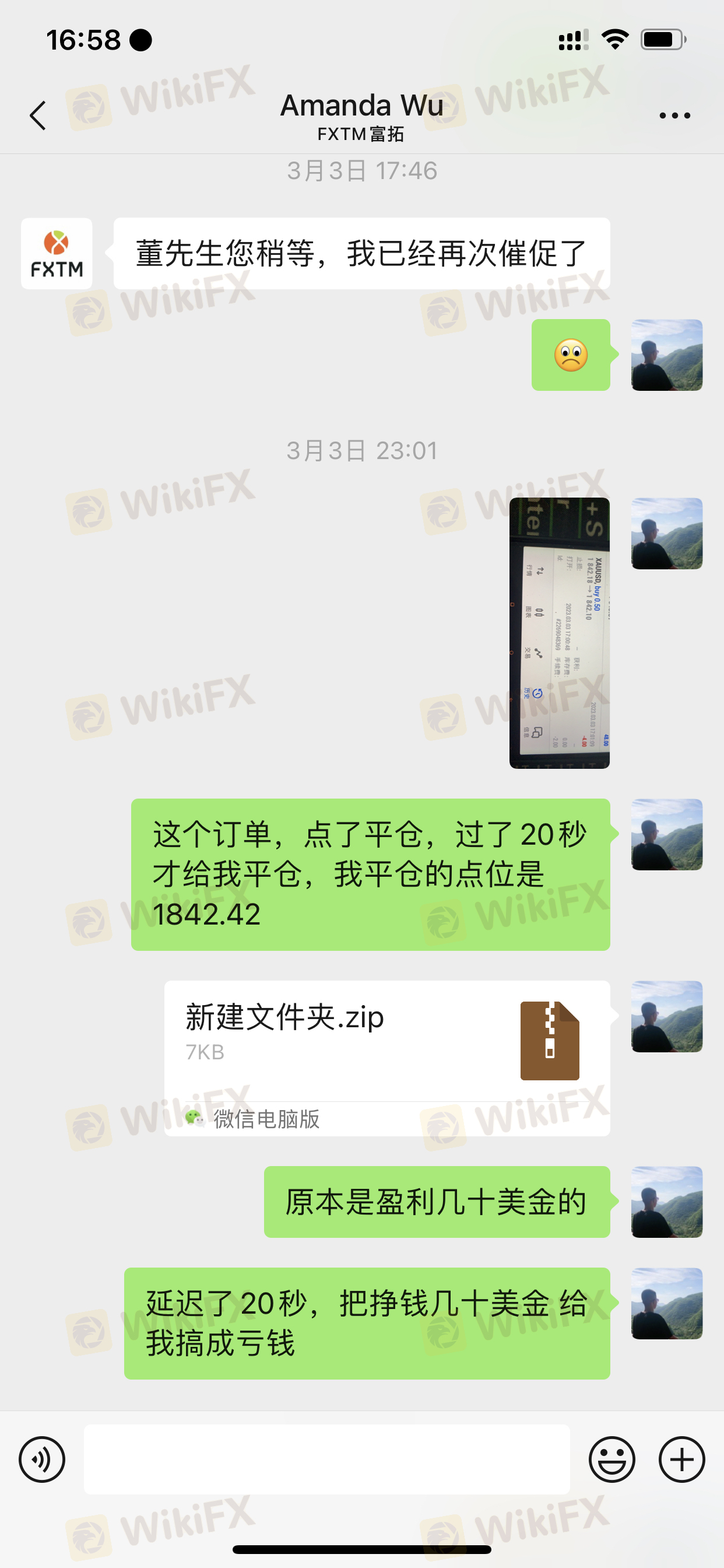Open the chat details overflow menu
Viewport: 724px width, 1568px height.
click(x=674, y=115)
